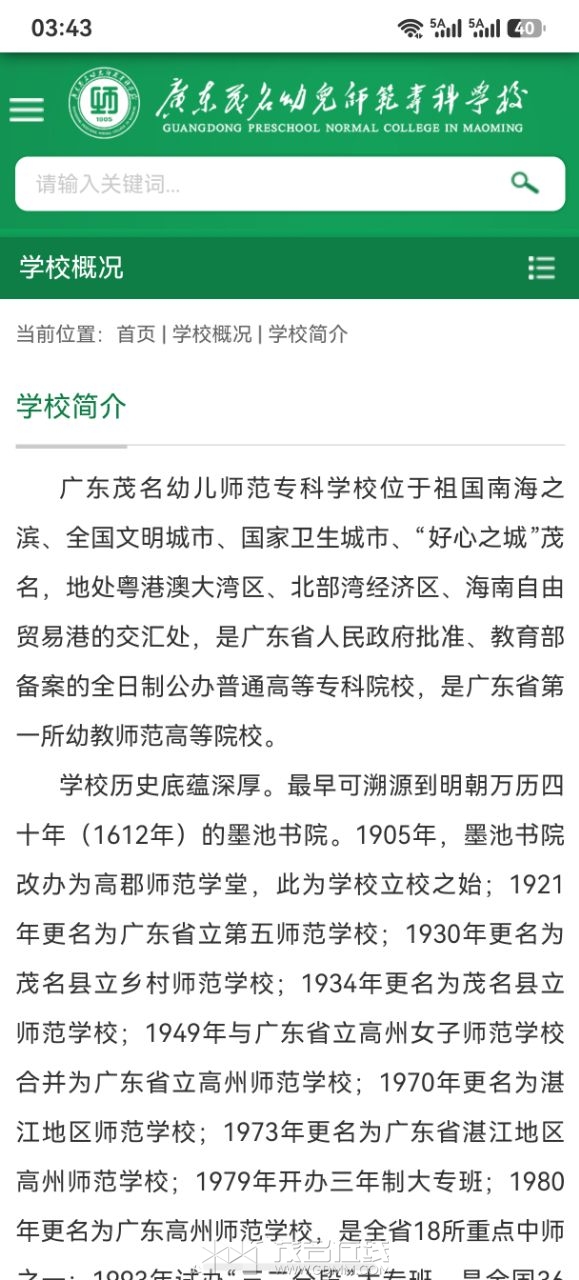Screen dimensions: 579x1280
Task: Tap the magnifier search icon
Action: [524, 182]
